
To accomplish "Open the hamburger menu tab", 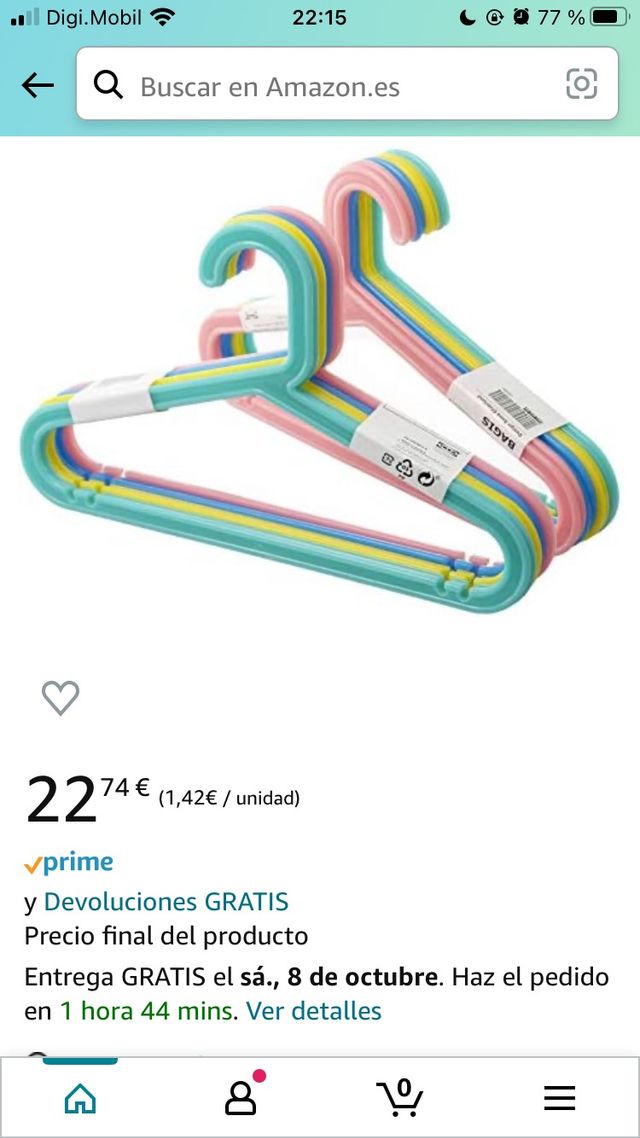I will [x=560, y=1098].
